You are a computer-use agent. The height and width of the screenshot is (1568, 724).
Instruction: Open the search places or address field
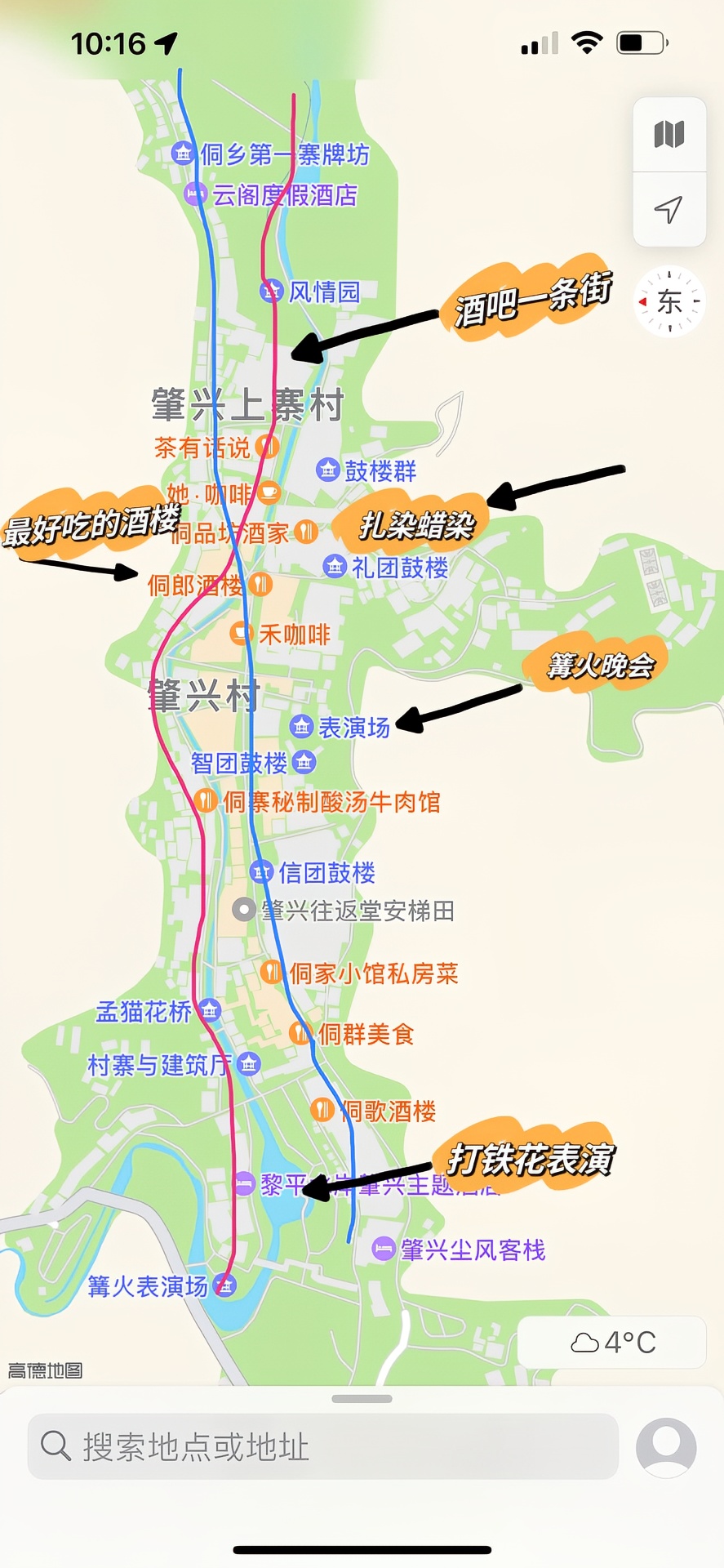pyautogui.click(x=323, y=1446)
